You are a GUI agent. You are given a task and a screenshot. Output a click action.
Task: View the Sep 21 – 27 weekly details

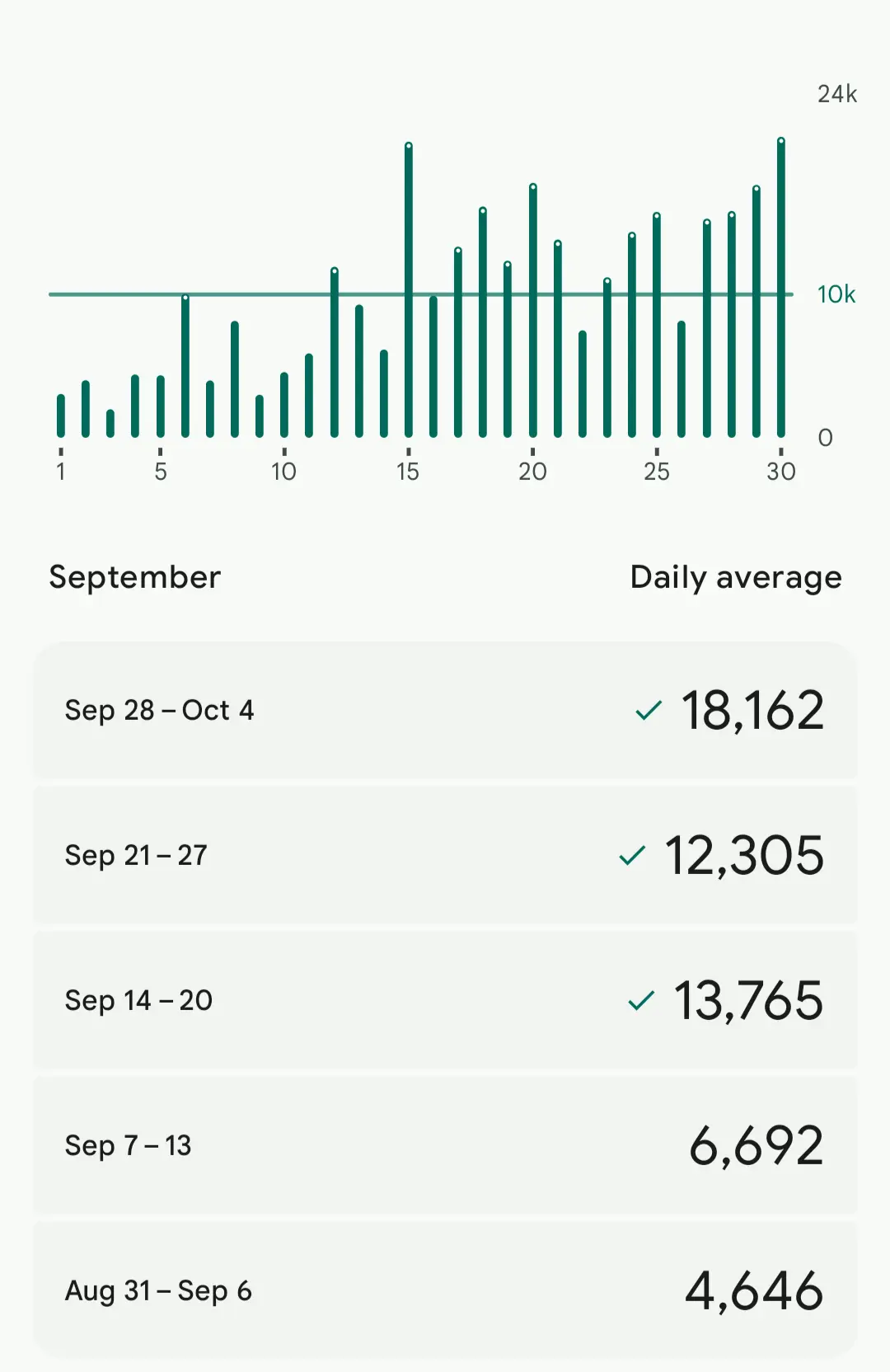tap(445, 855)
